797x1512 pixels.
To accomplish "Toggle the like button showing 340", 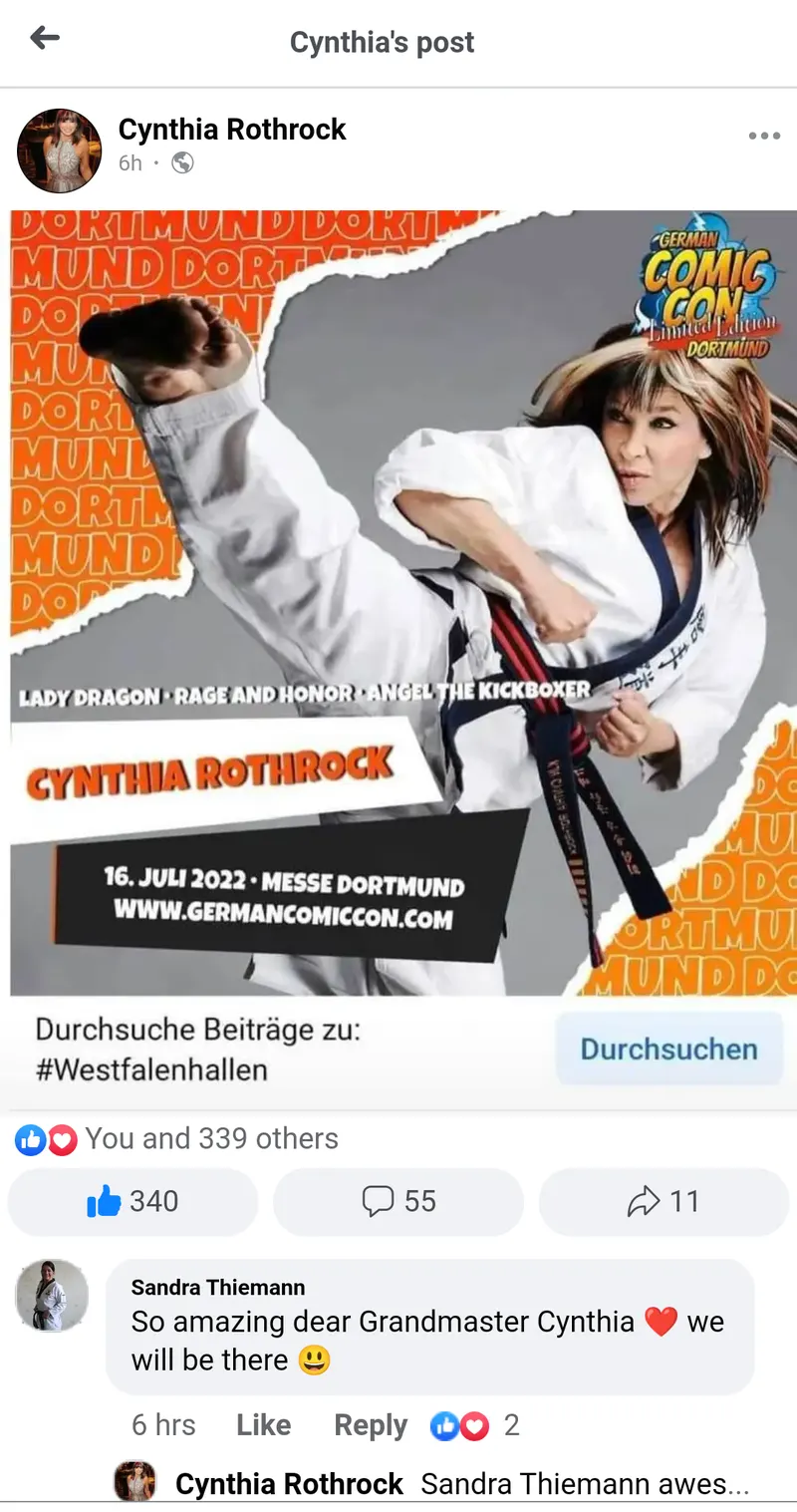I will point(133,1202).
